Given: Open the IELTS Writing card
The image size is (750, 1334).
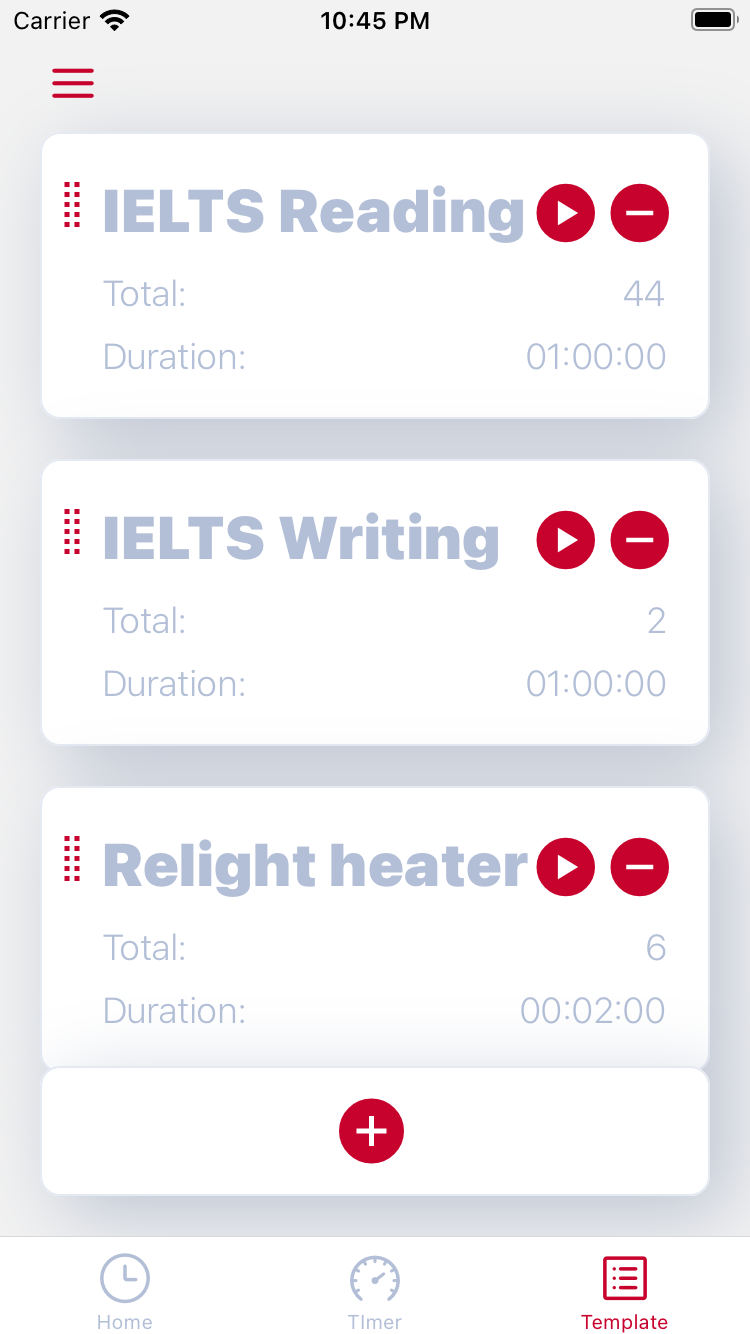Looking at the screenshot, I should pos(375,603).
